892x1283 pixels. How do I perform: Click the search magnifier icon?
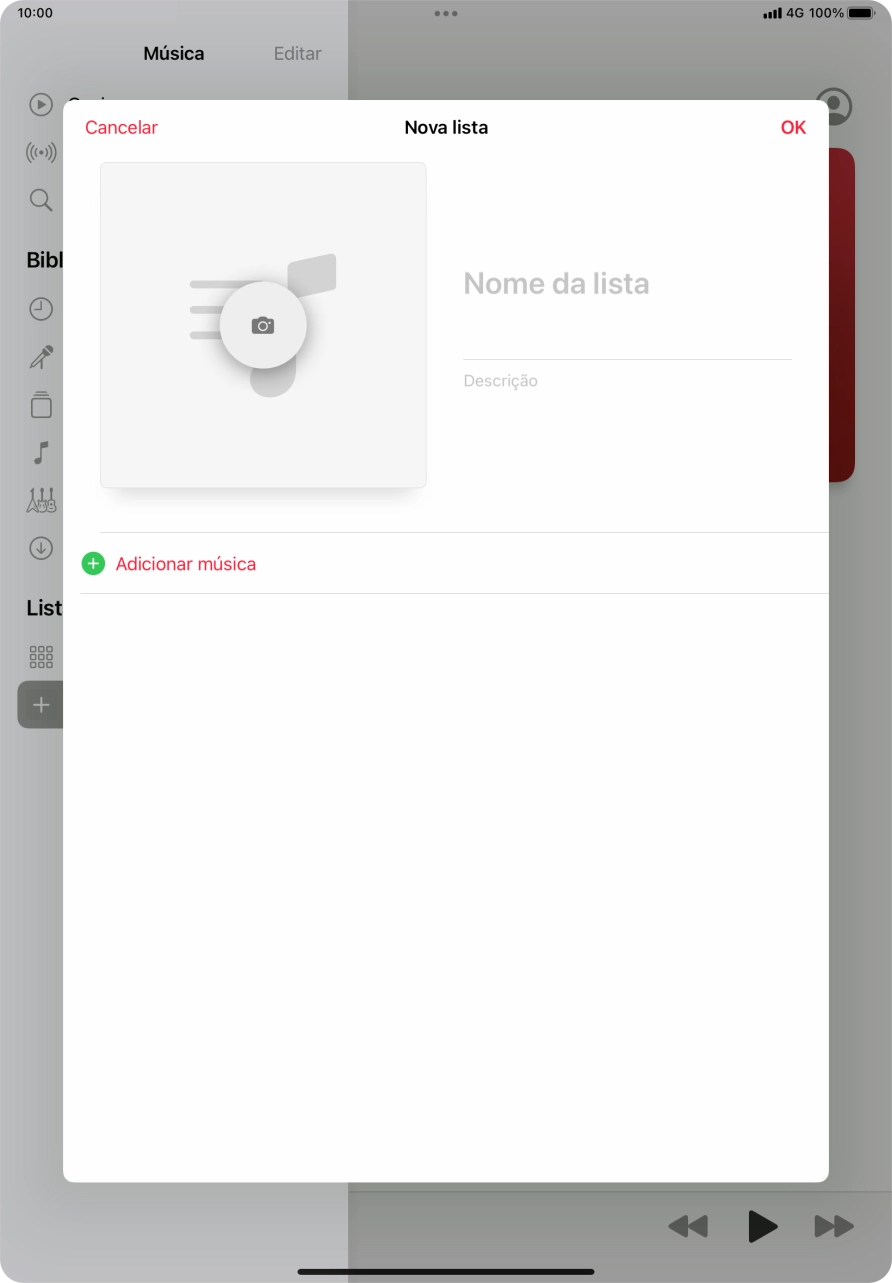tap(40, 200)
